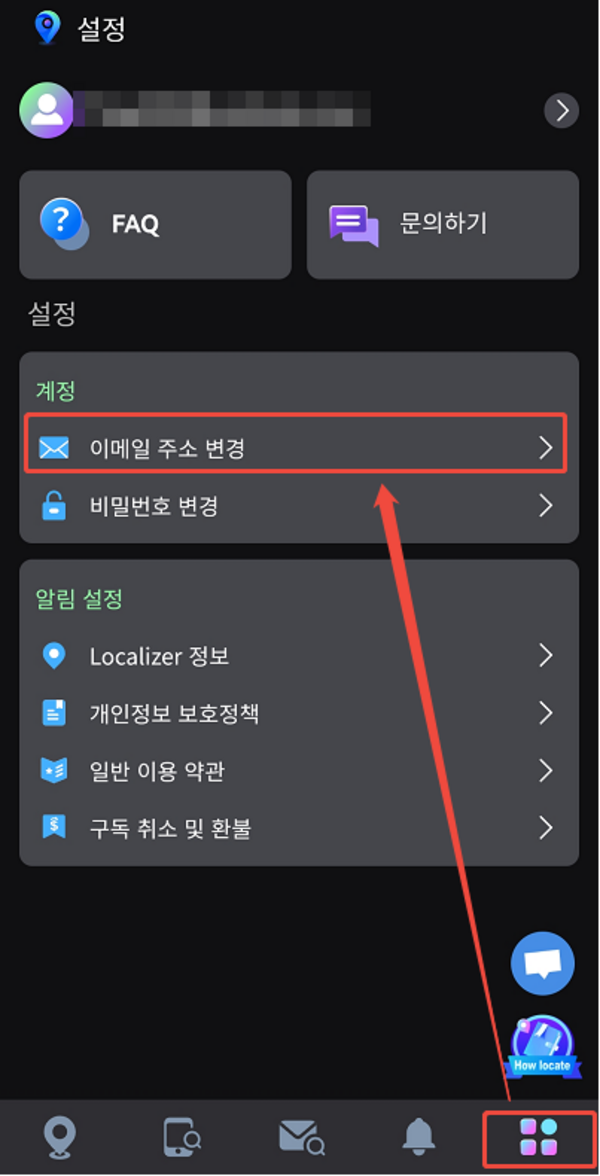The width and height of the screenshot is (600, 1176).
Task: Tap the 문의하기 contact card
Action: pyautogui.click(x=442, y=224)
